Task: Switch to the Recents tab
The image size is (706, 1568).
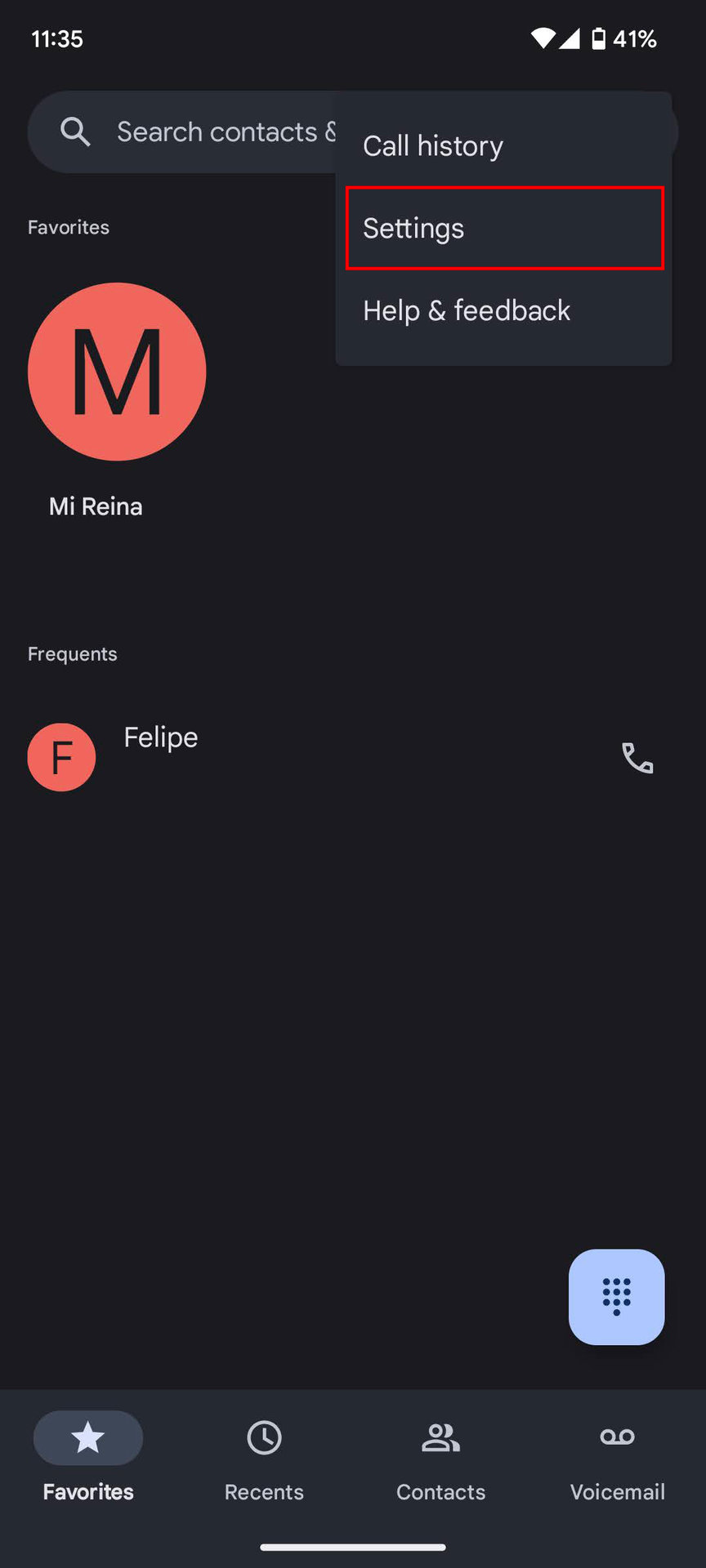Action: coord(264,1457)
